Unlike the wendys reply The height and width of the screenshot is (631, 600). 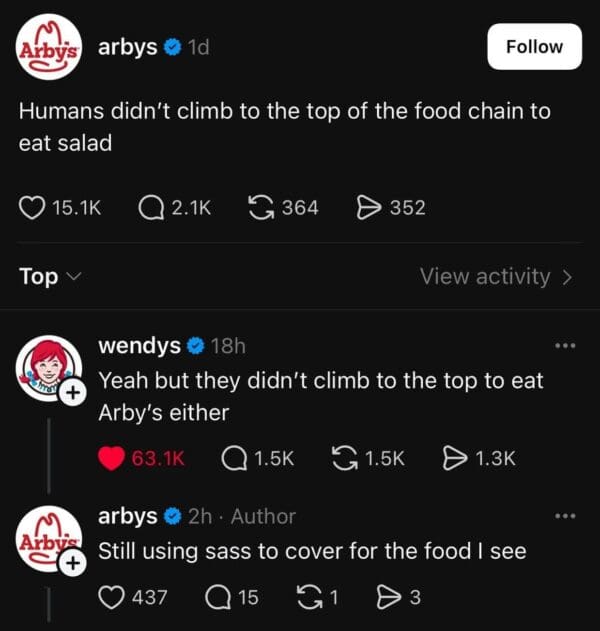tap(112, 458)
